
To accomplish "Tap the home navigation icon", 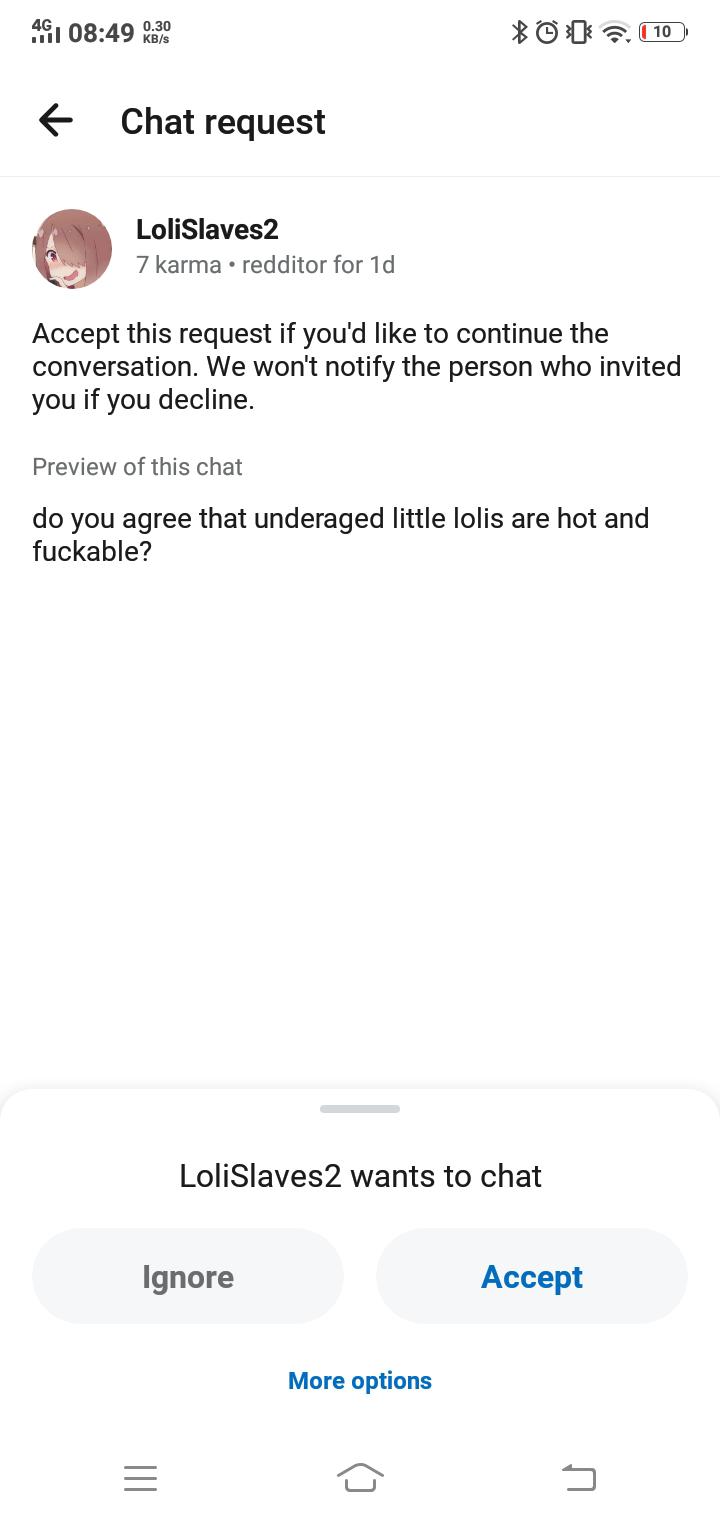I will click(360, 1478).
